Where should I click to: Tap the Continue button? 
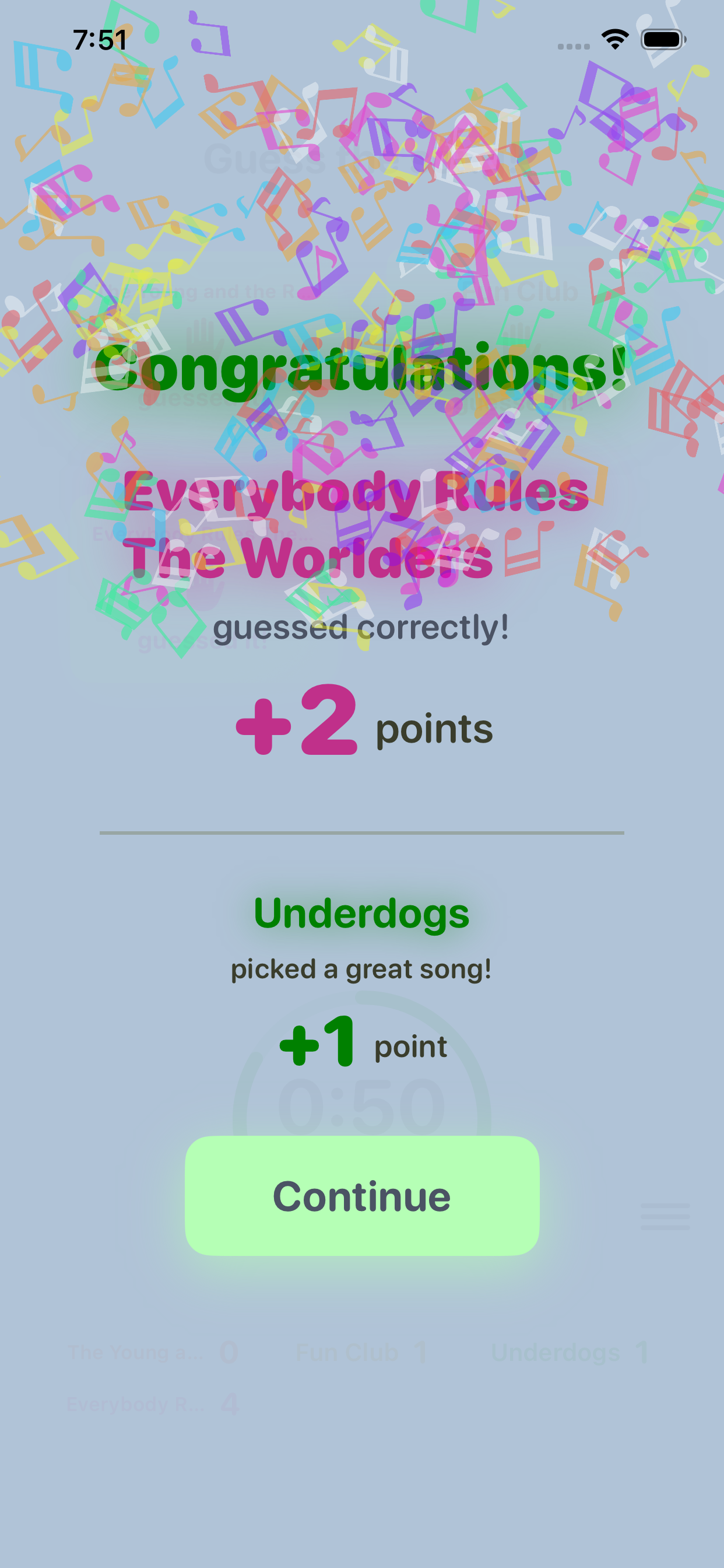tap(362, 1196)
